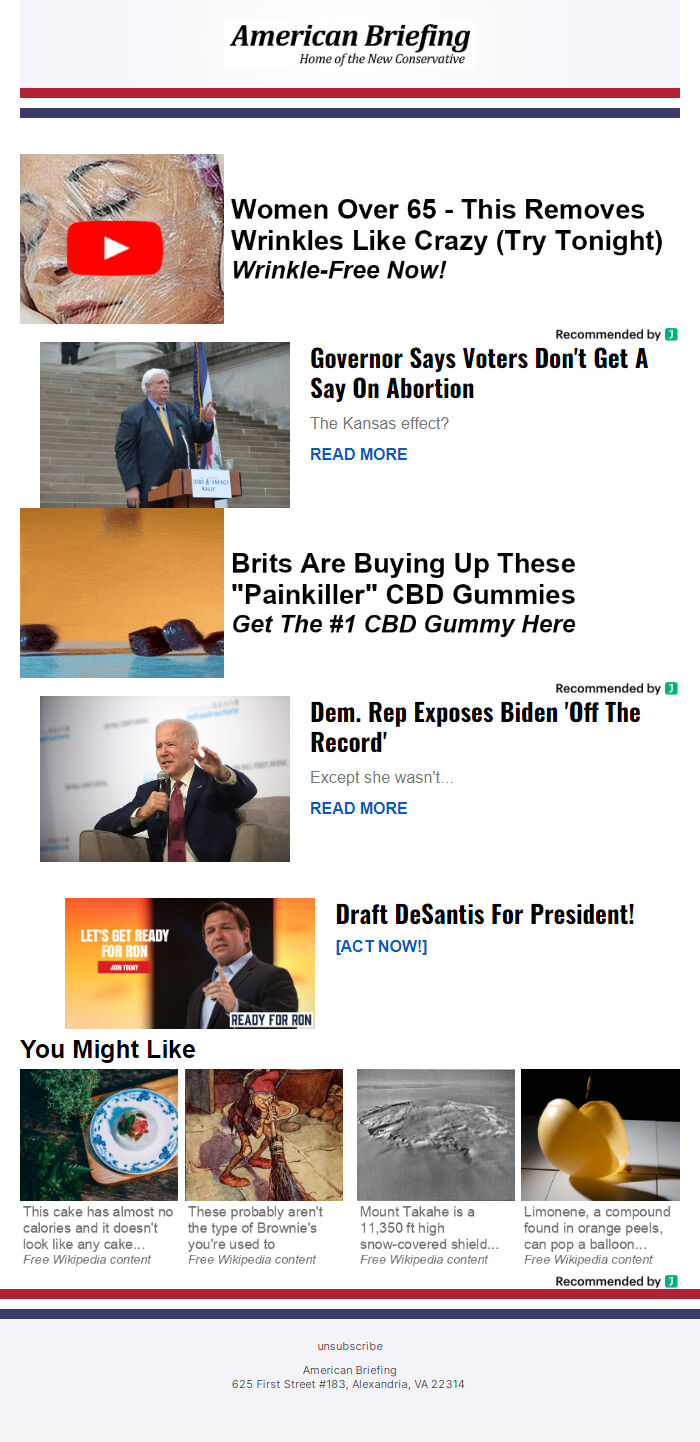Open Brits Are Buying CBD Gummies headline
The height and width of the screenshot is (1442, 700).
(403, 579)
